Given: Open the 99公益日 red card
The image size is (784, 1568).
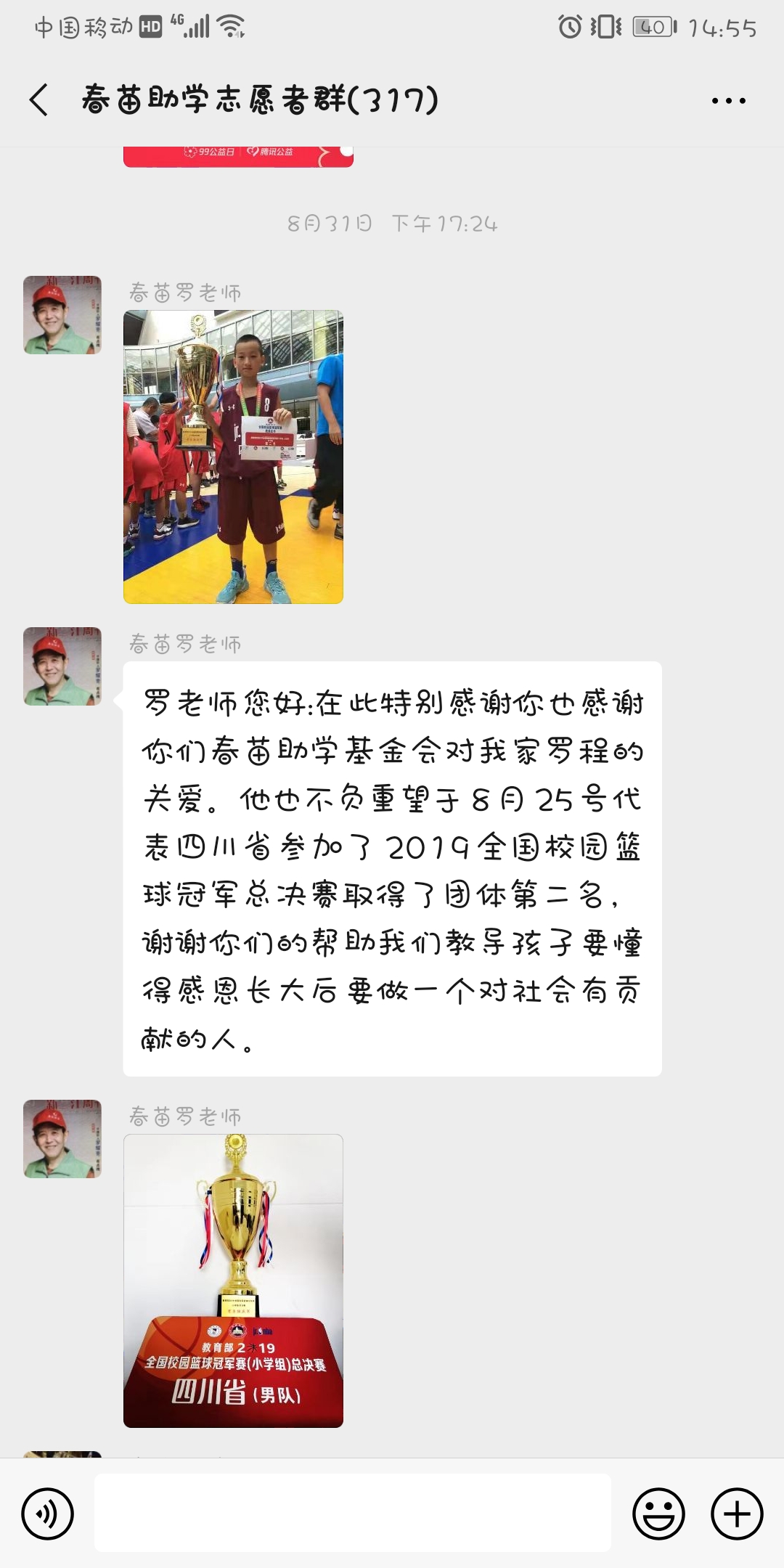Looking at the screenshot, I should [x=238, y=155].
